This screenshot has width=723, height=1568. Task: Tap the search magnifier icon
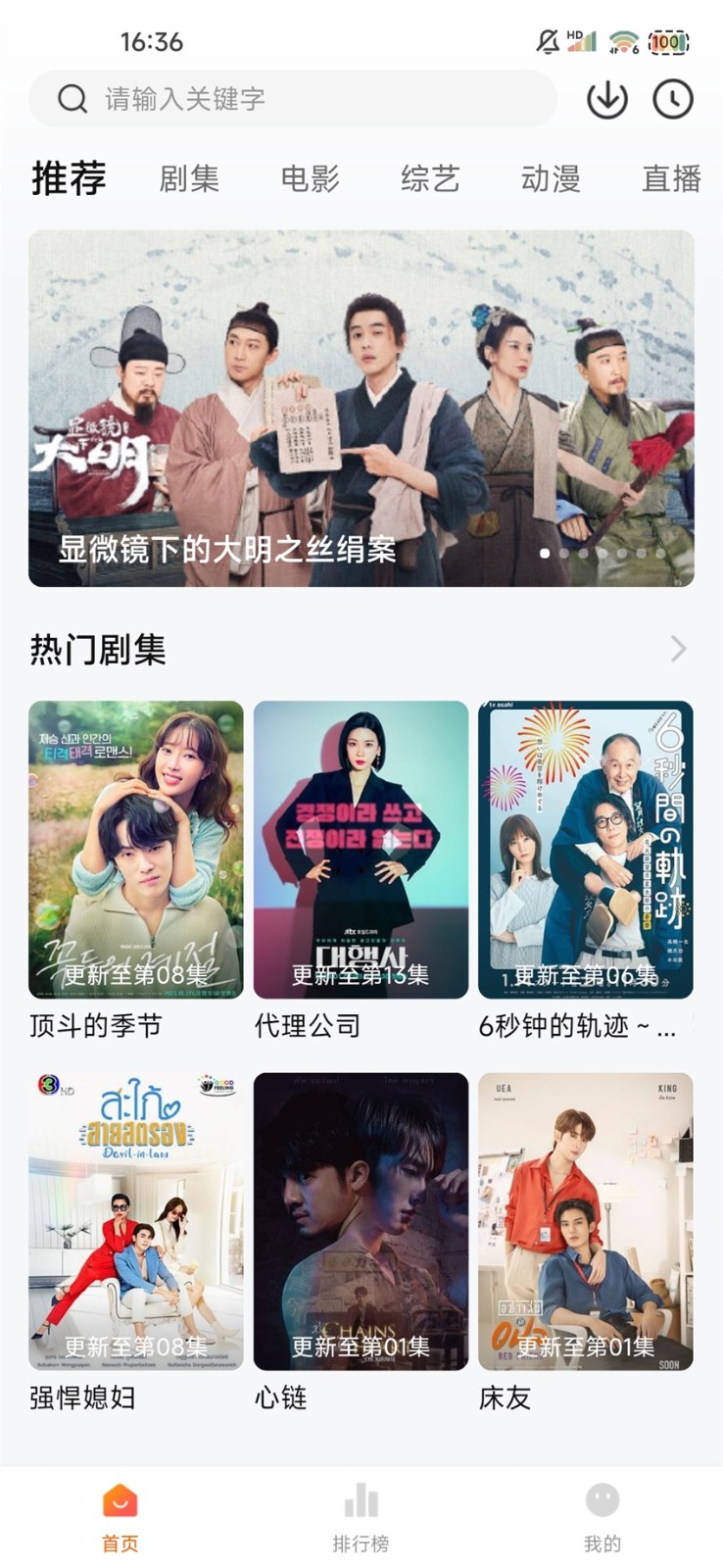click(x=70, y=98)
